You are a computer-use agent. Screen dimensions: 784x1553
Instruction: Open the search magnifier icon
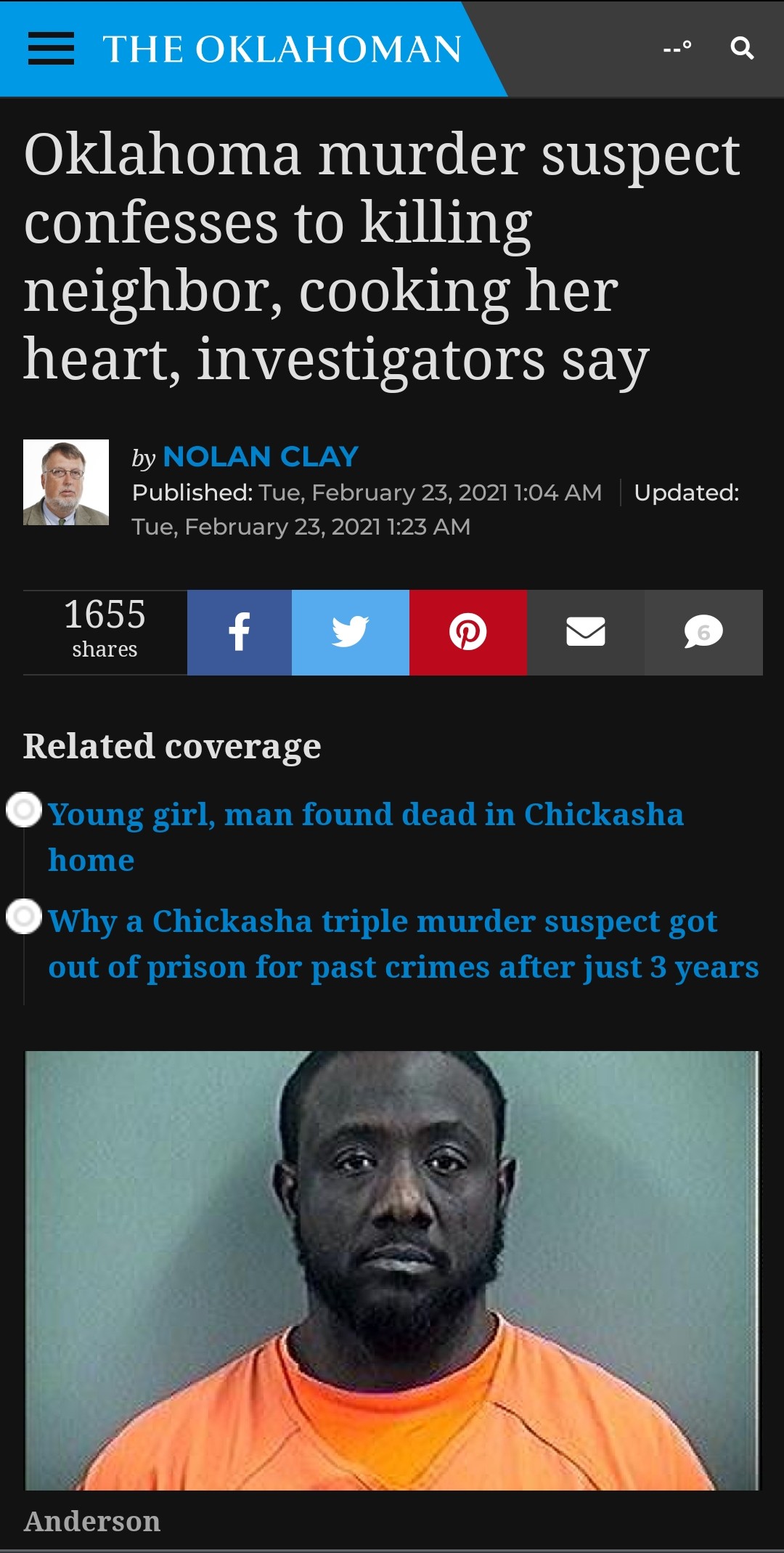tap(742, 49)
